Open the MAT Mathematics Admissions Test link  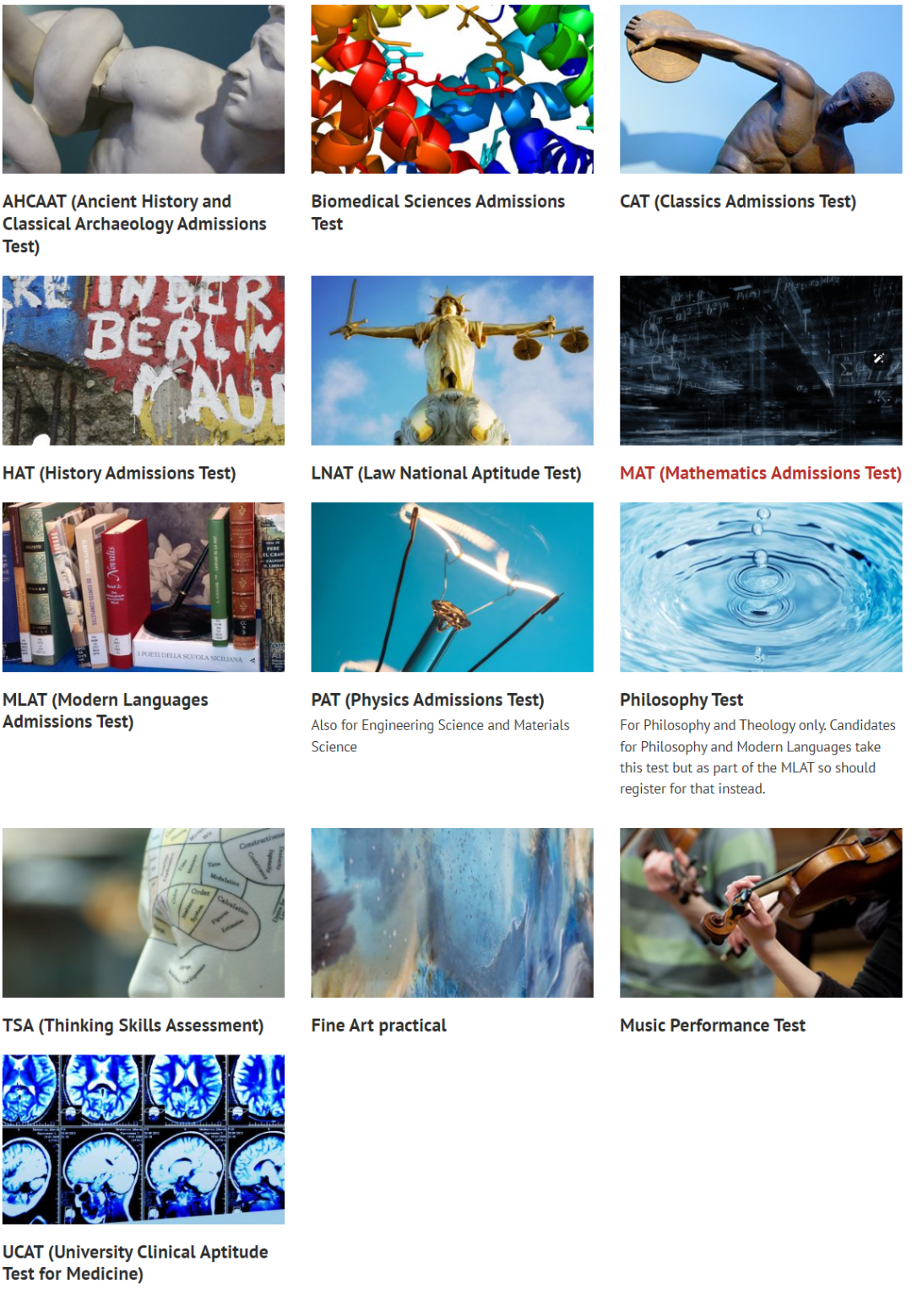pyautogui.click(x=760, y=473)
